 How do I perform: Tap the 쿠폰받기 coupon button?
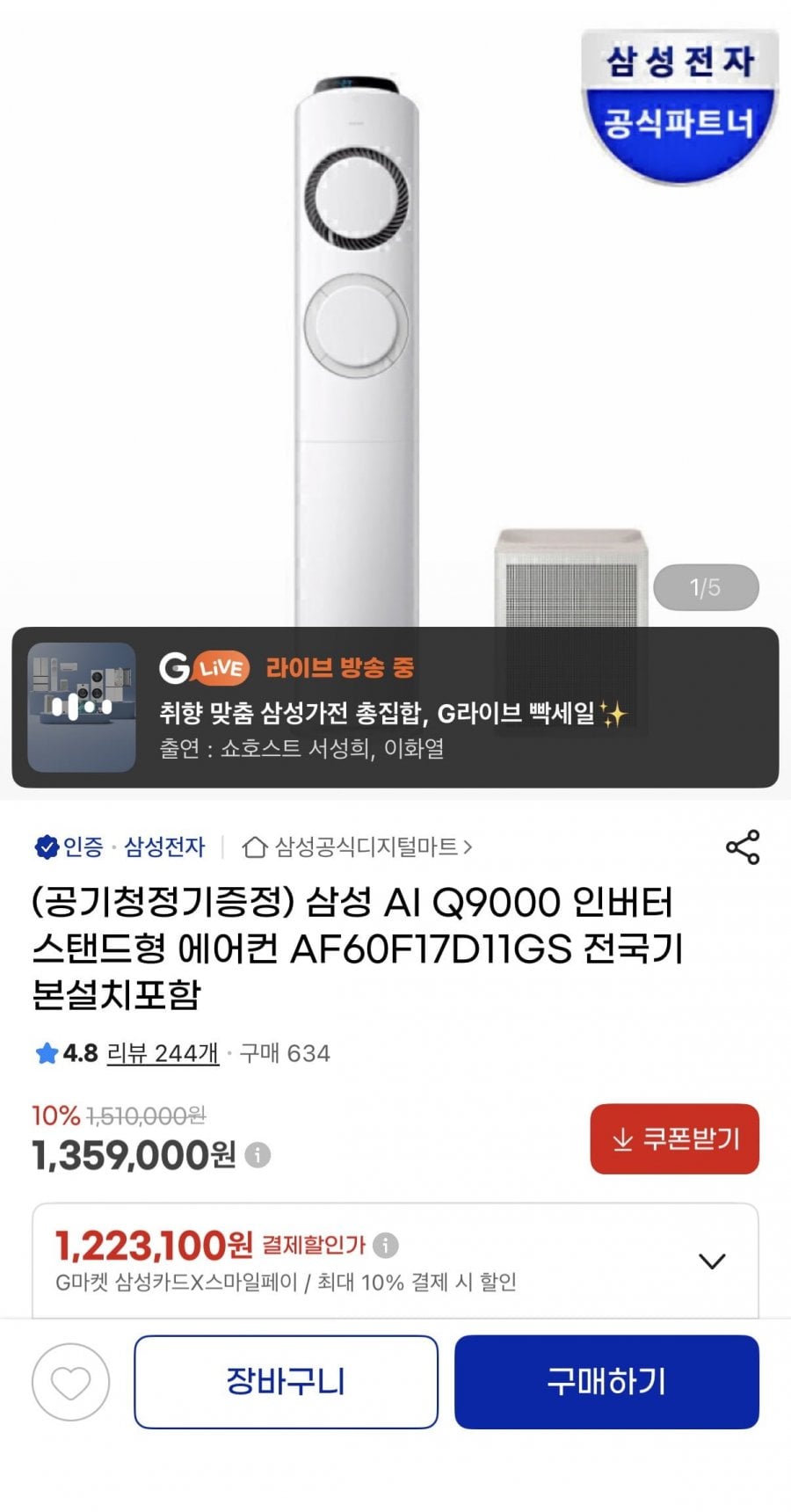click(674, 1140)
